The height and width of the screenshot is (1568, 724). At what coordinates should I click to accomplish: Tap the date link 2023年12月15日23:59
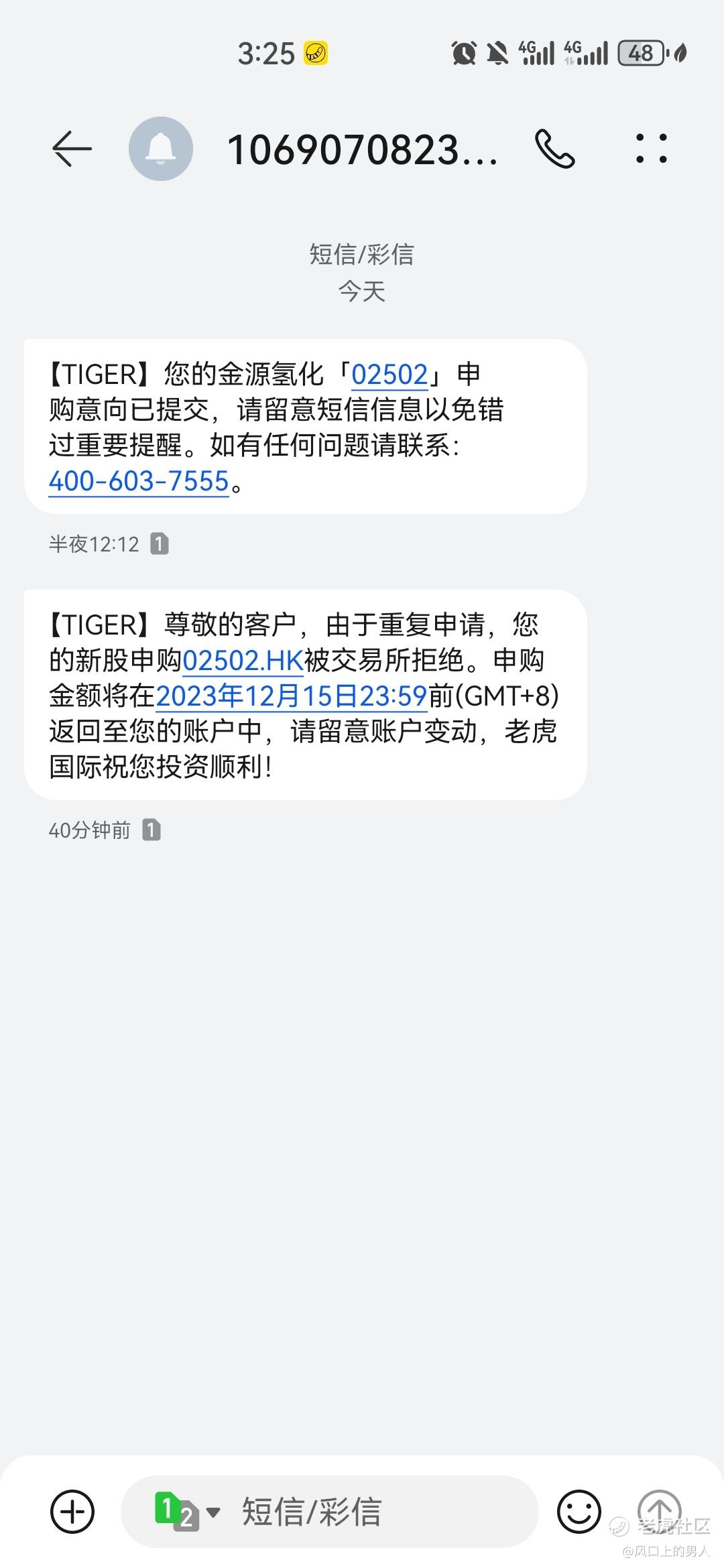[x=292, y=696]
